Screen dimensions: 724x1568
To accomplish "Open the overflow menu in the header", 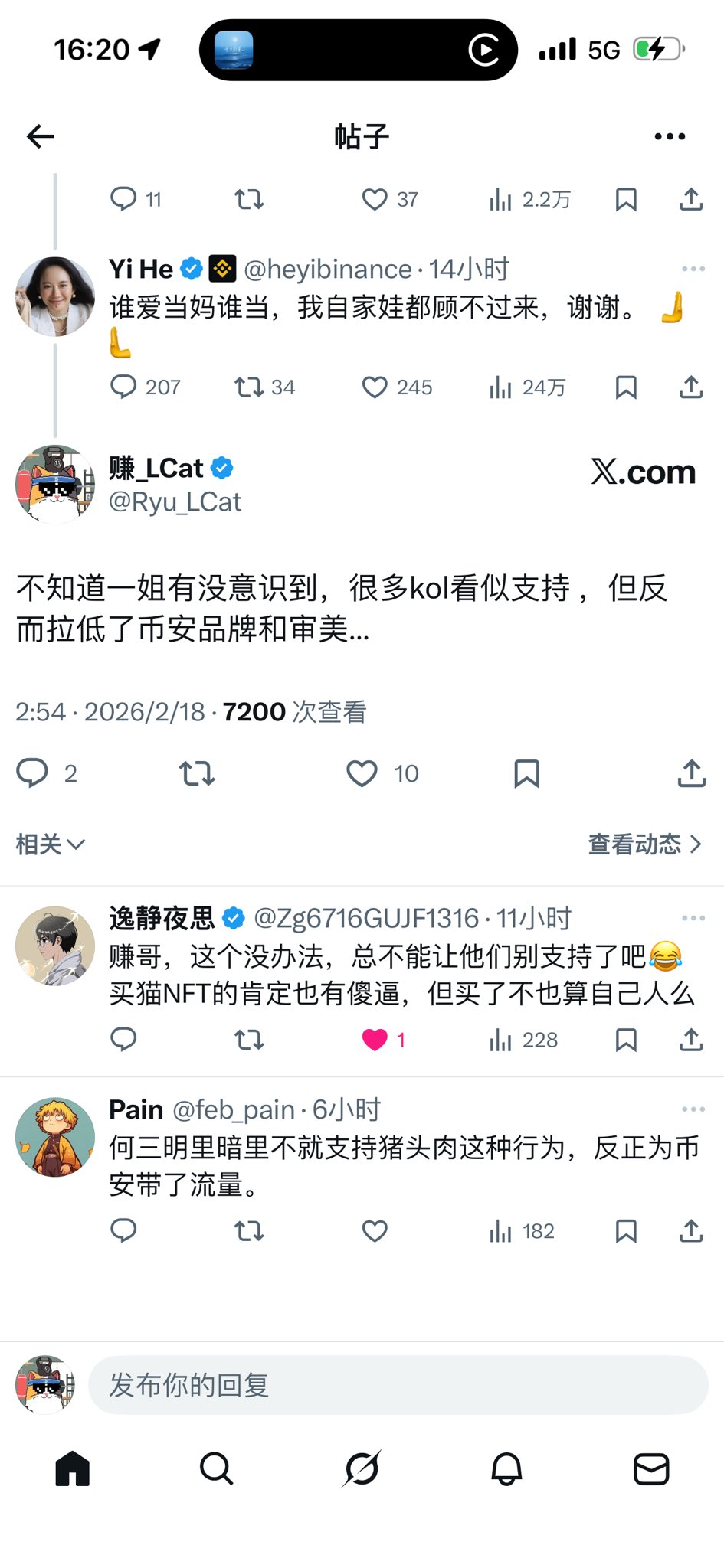I will click(669, 137).
